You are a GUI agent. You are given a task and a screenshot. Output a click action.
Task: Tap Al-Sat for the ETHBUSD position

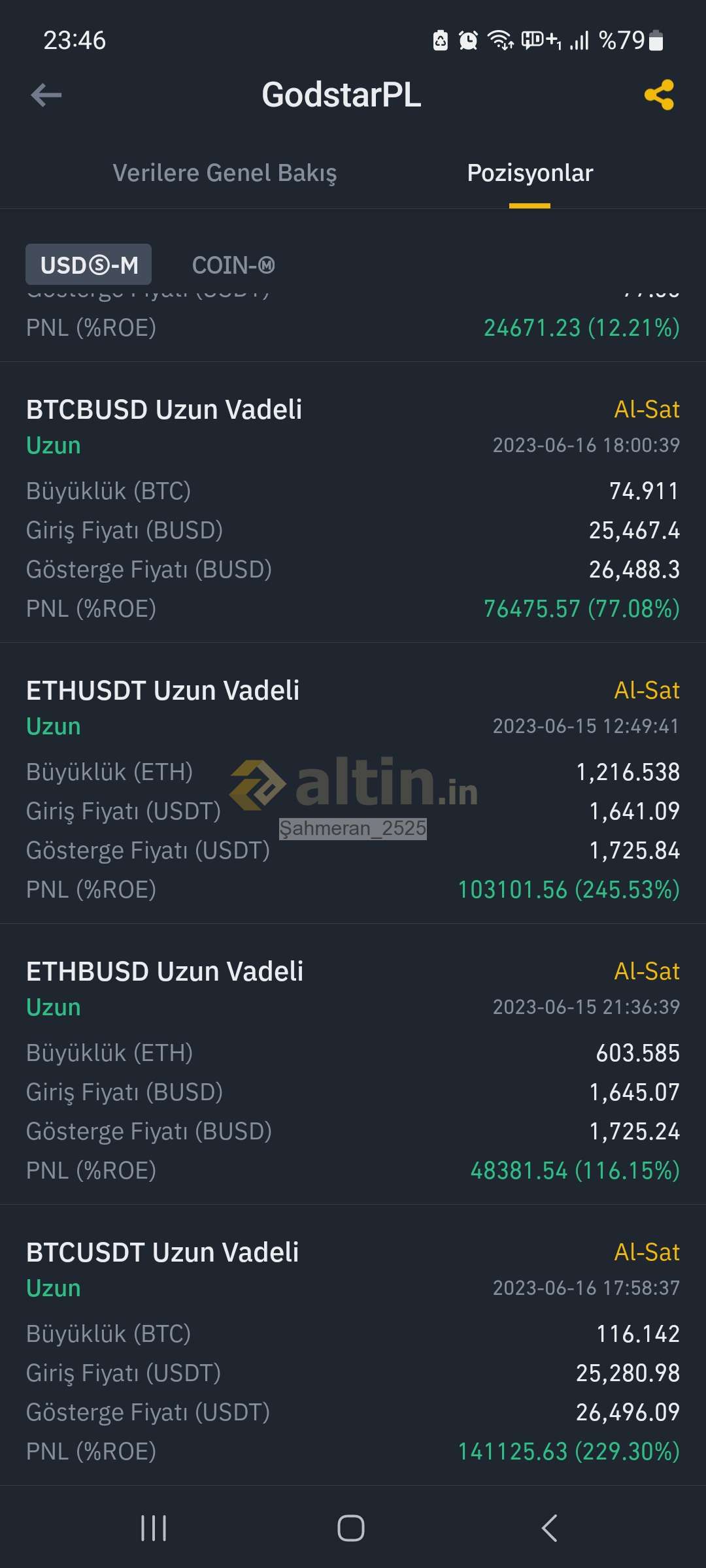(647, 972)
